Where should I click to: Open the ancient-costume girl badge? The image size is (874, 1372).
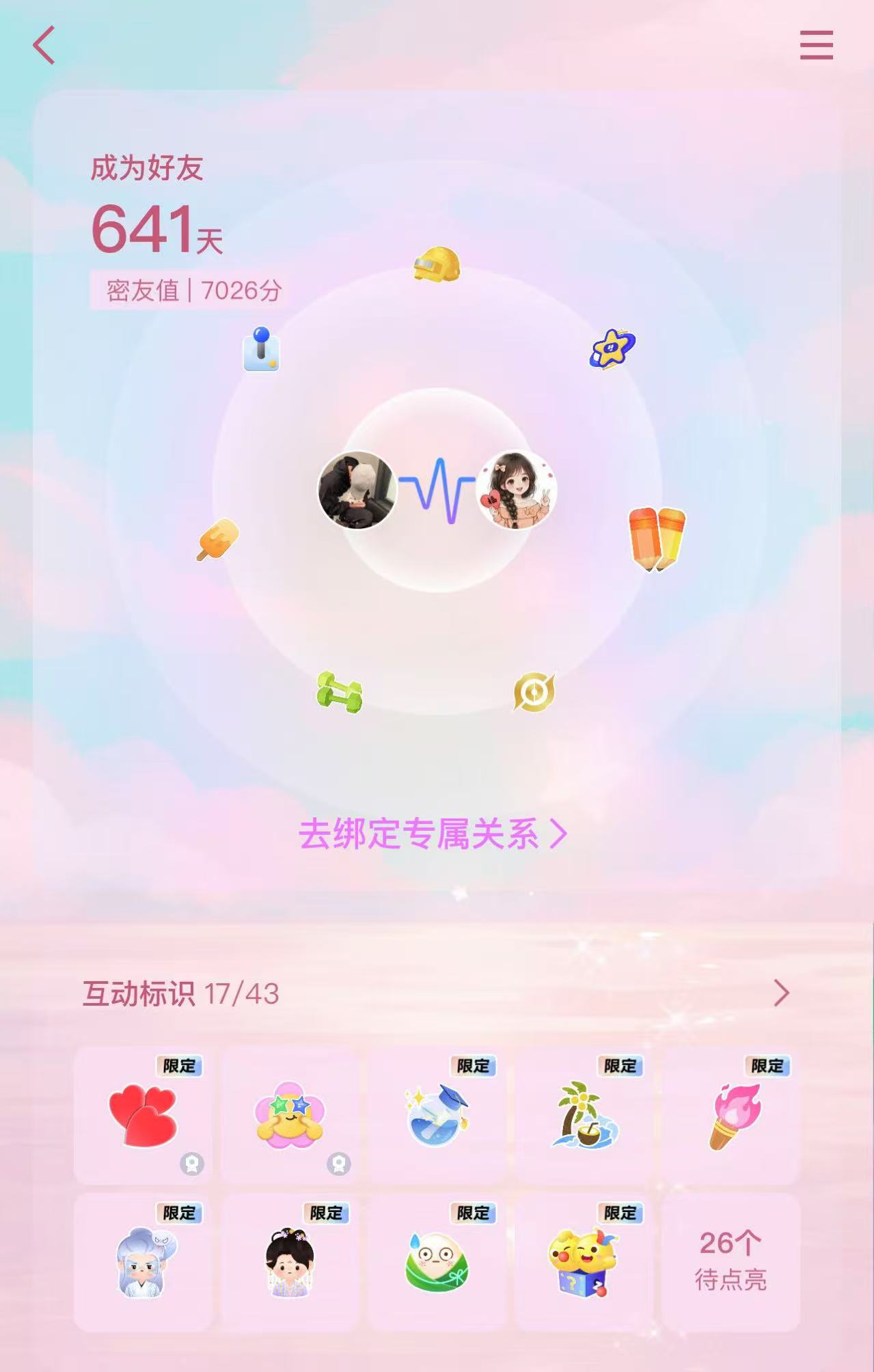coord(290,1262)
